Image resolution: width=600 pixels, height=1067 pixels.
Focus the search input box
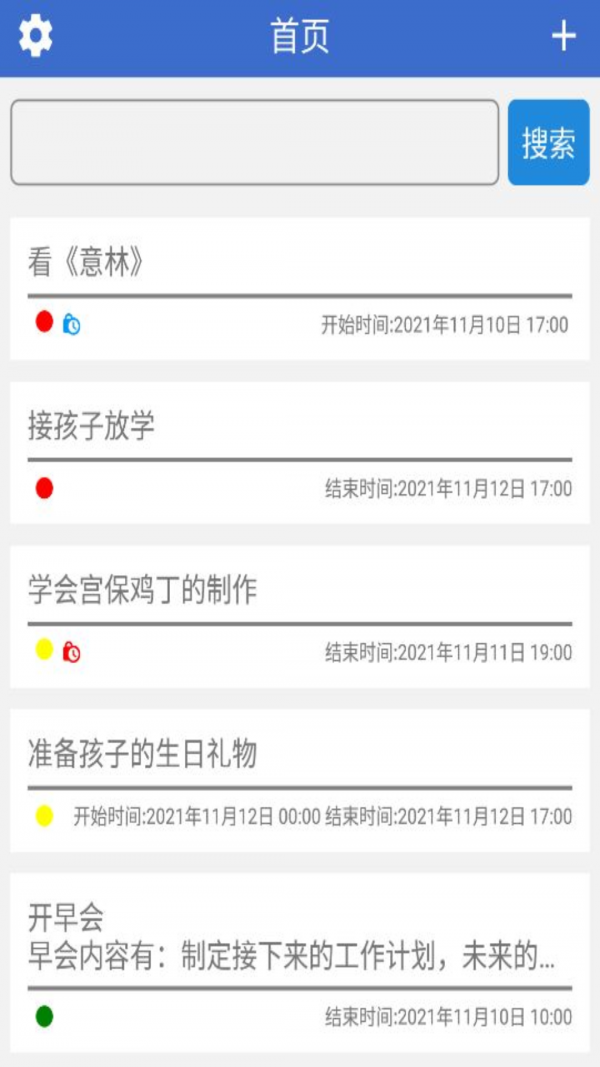pyautogui.click(x=254, y=142)
